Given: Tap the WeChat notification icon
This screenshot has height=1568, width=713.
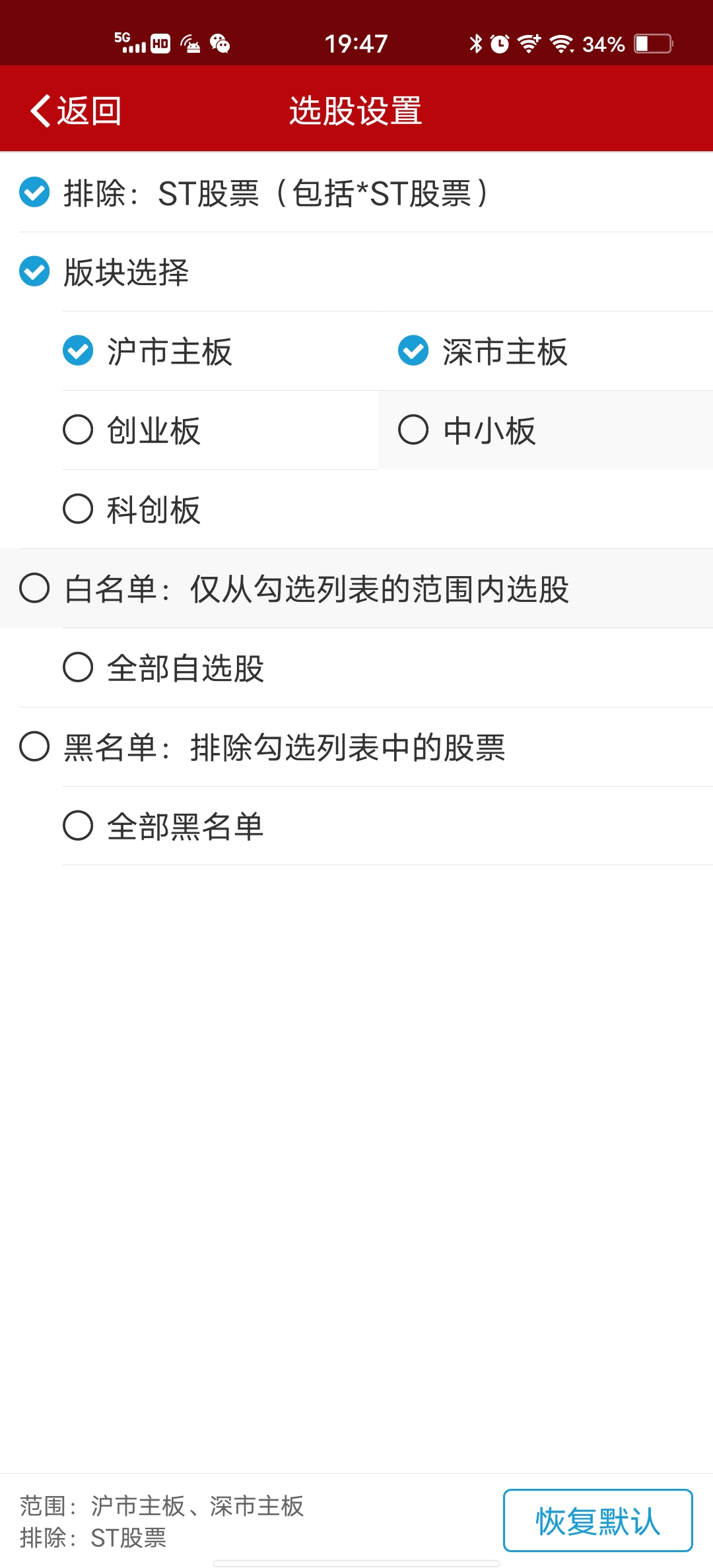Looking at the screenshot, I should 219,44.
